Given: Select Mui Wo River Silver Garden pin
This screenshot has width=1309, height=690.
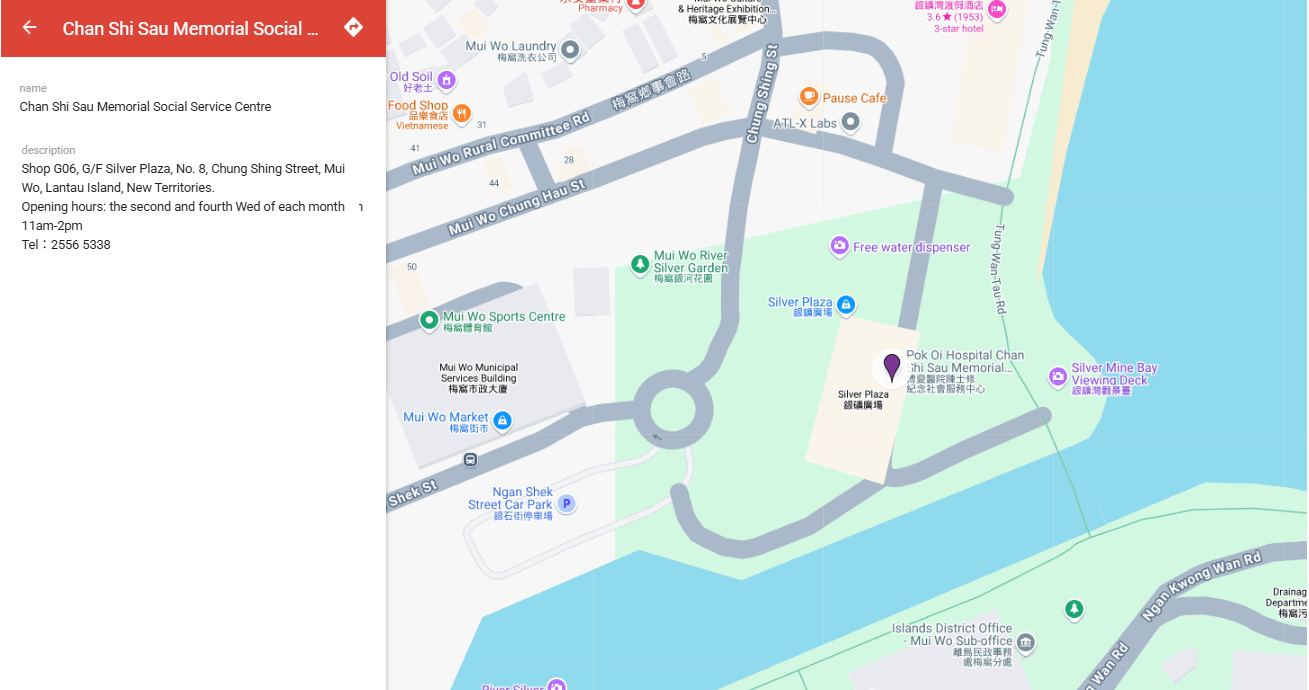Looking at the screenshot, I should [x=640, y=265].
